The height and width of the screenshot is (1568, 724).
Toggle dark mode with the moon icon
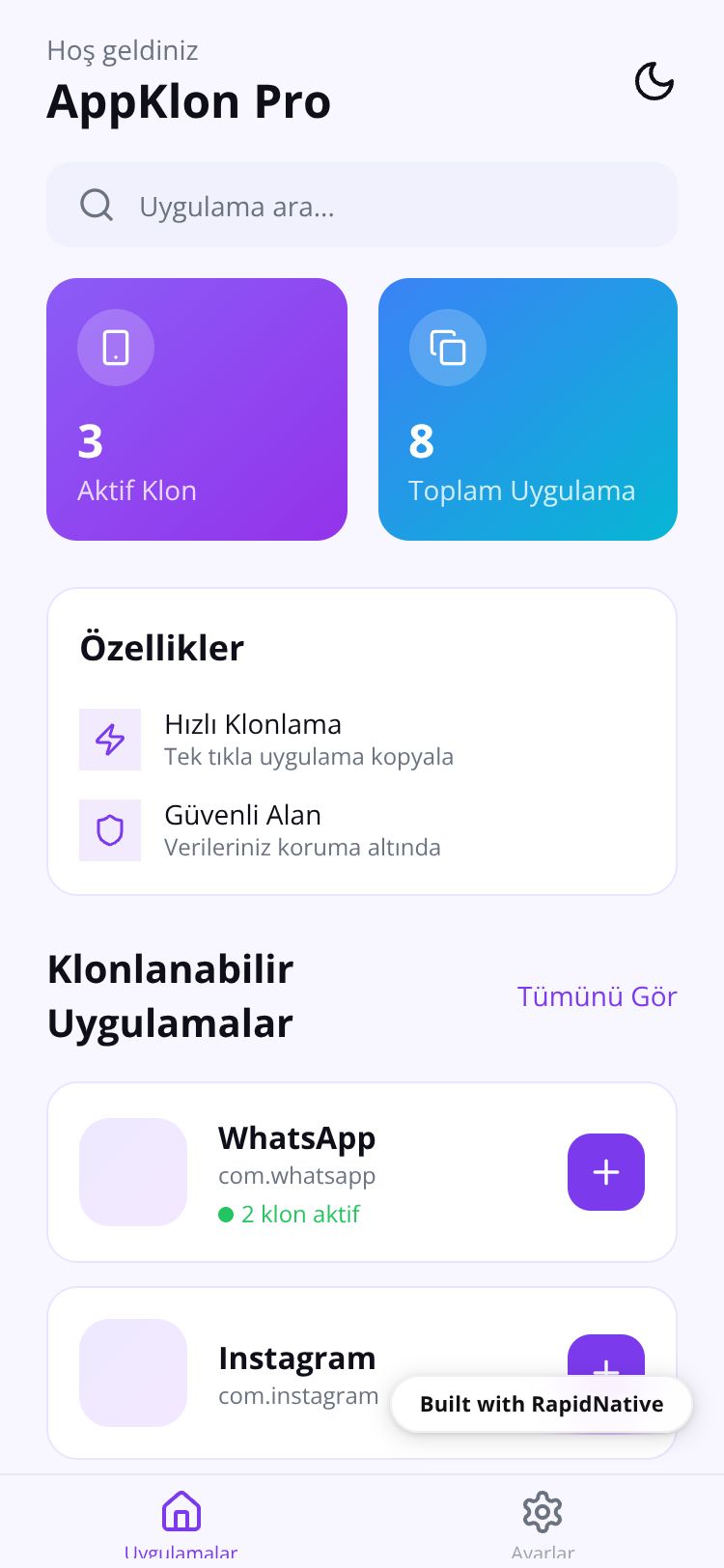pos(654,82)
